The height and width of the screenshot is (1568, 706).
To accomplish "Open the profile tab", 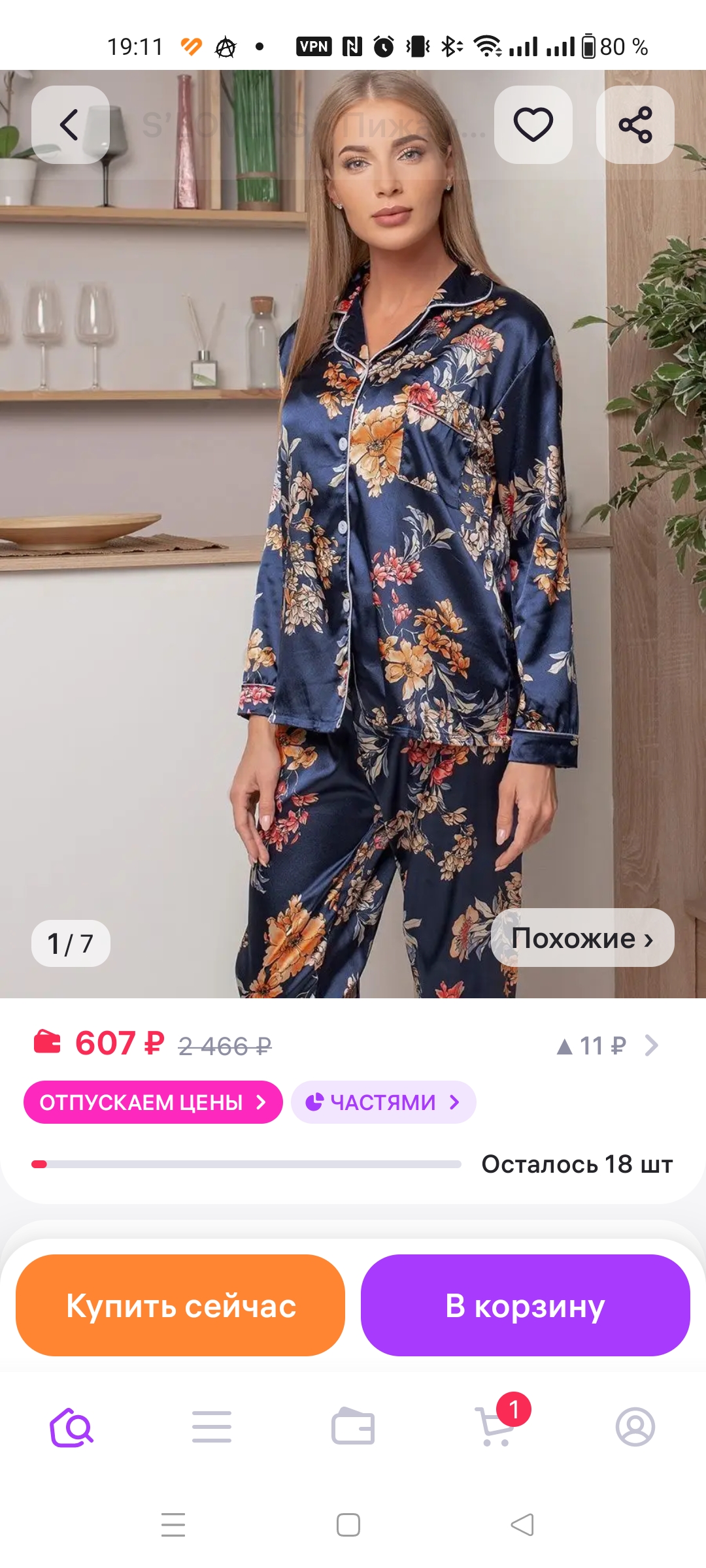I will click(x=635, y=1427).
